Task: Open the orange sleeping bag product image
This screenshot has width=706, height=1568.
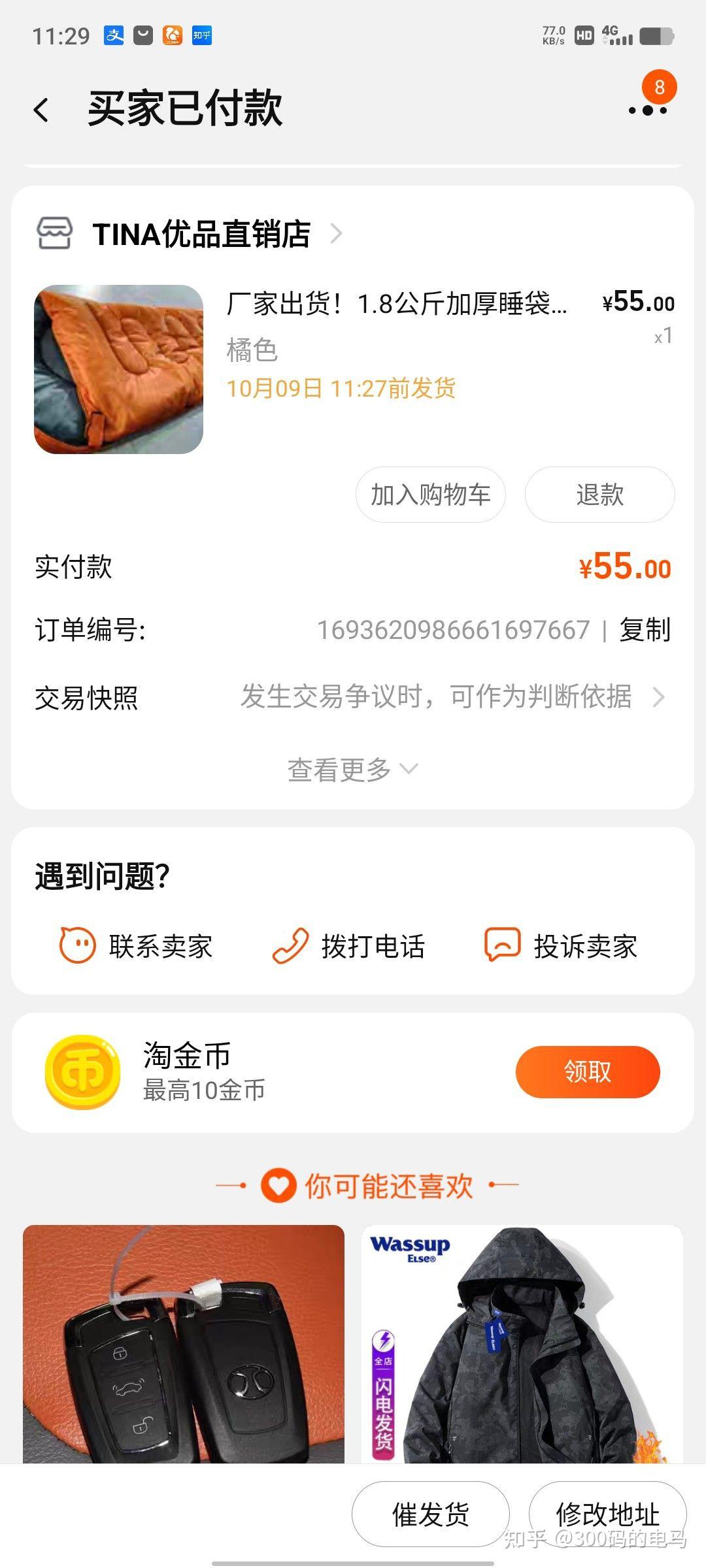Action: pyautogui.click(x=119, y=369)
